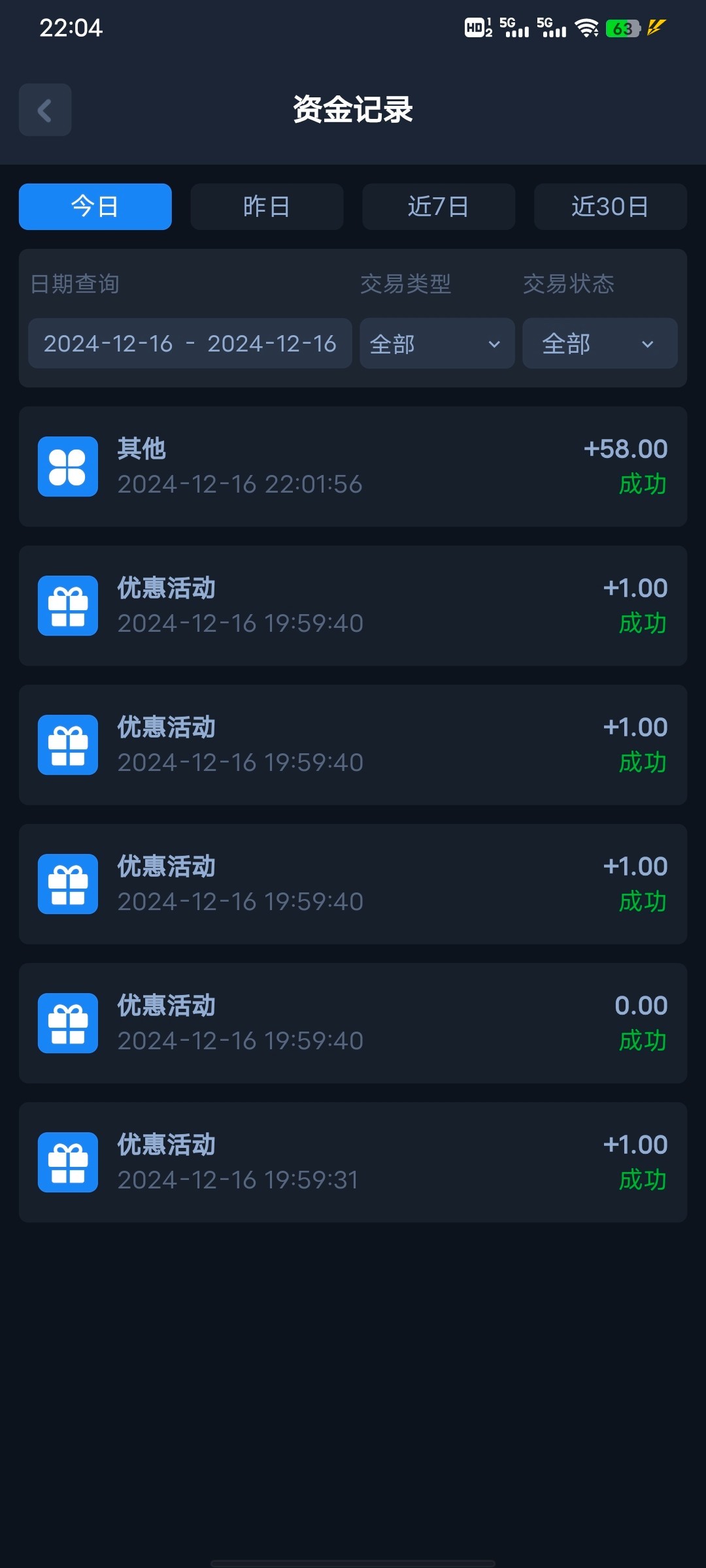Switch to the 昨日 tab

coord(267,206)
